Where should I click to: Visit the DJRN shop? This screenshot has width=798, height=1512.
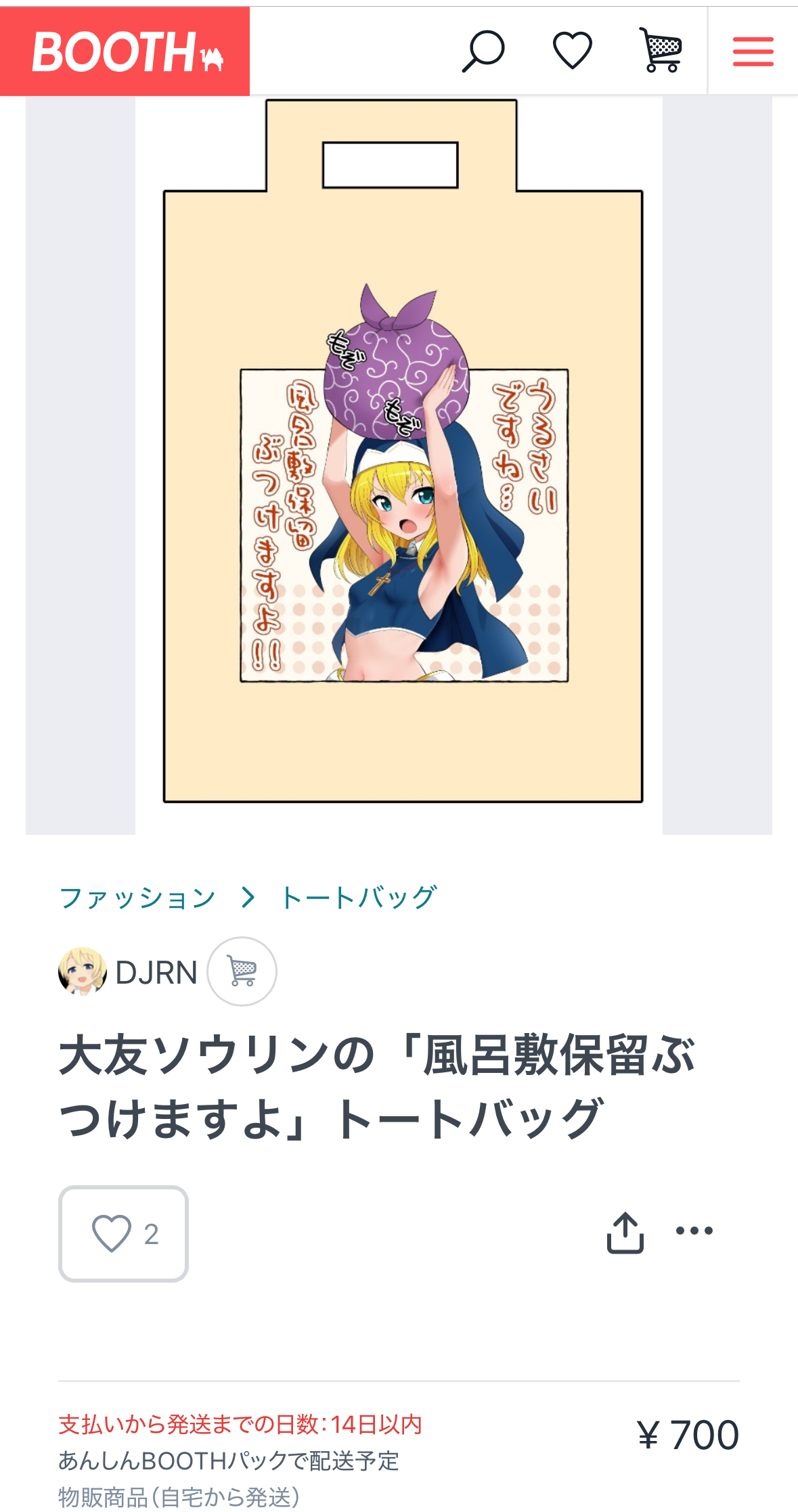128,972
